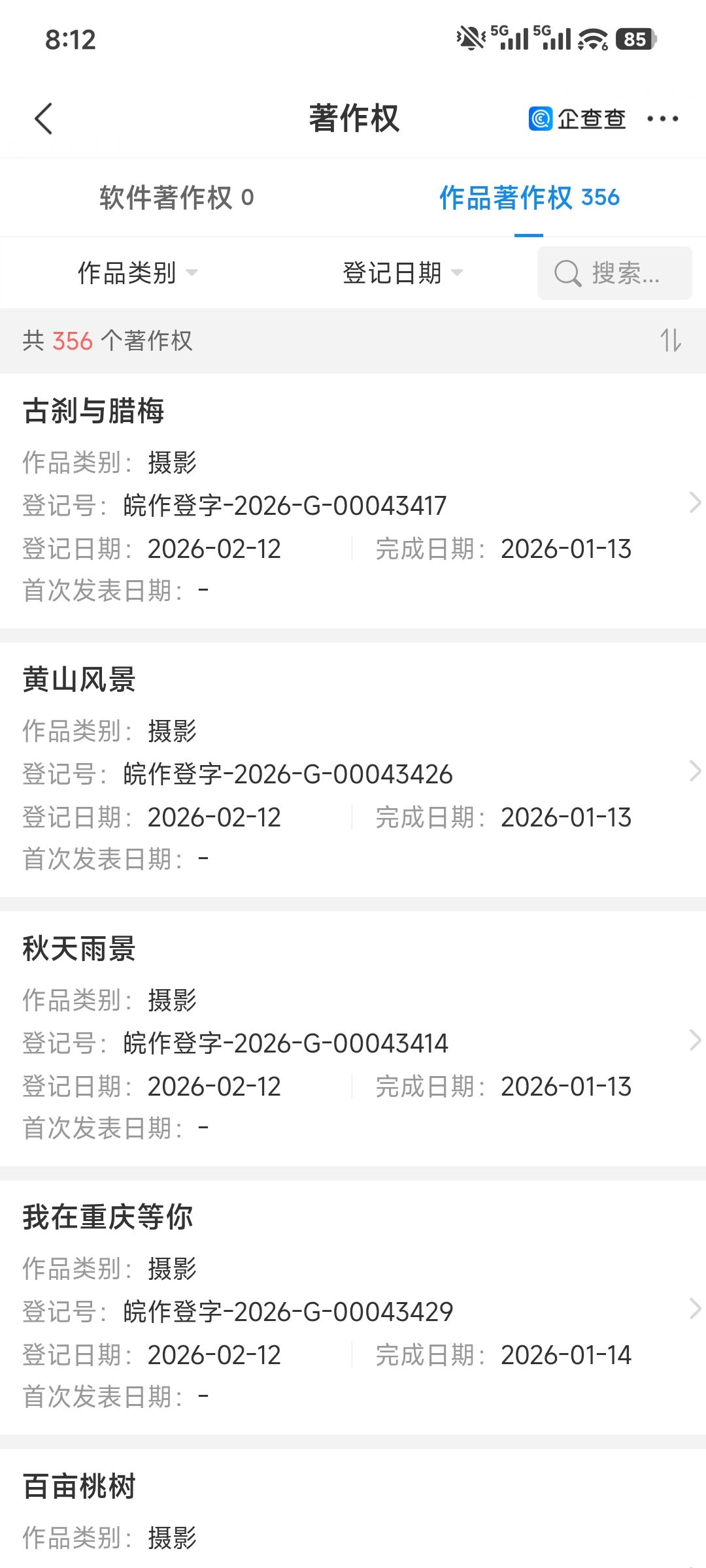Toggle the sort order arrows icon

click(670, 340)
